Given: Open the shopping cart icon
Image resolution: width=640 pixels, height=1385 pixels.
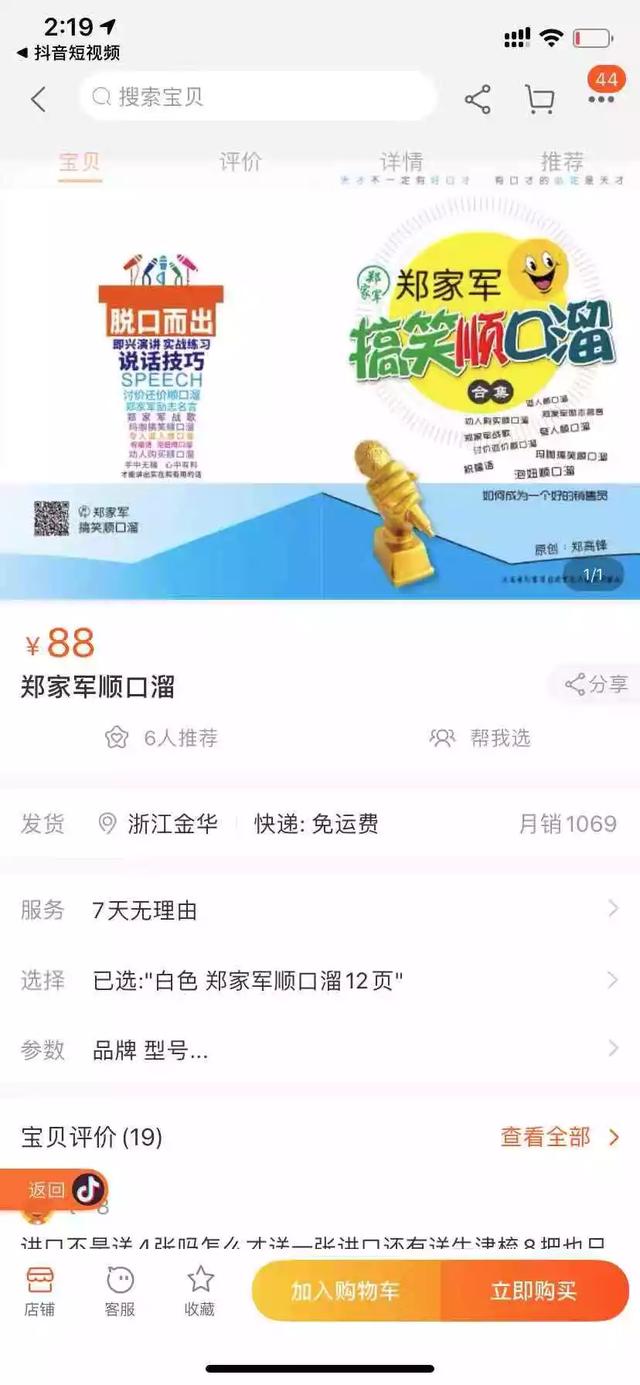Looking at the screenshot, I should 539,99.
